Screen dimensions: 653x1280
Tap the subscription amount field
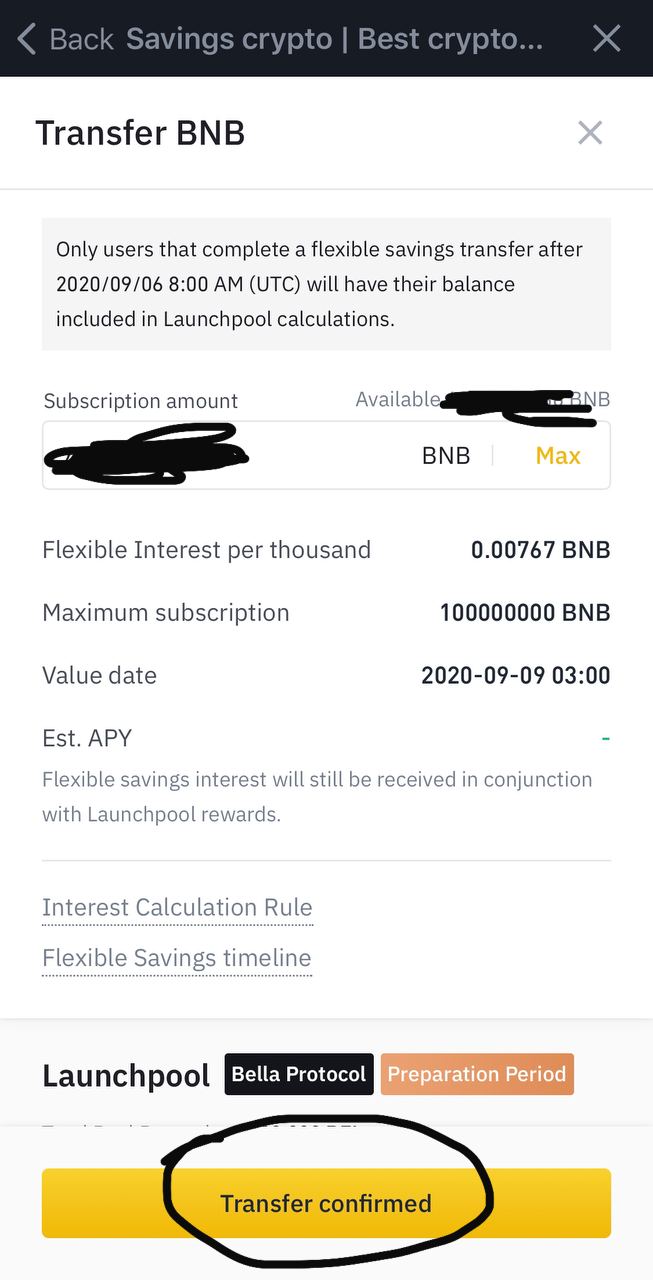326,455
